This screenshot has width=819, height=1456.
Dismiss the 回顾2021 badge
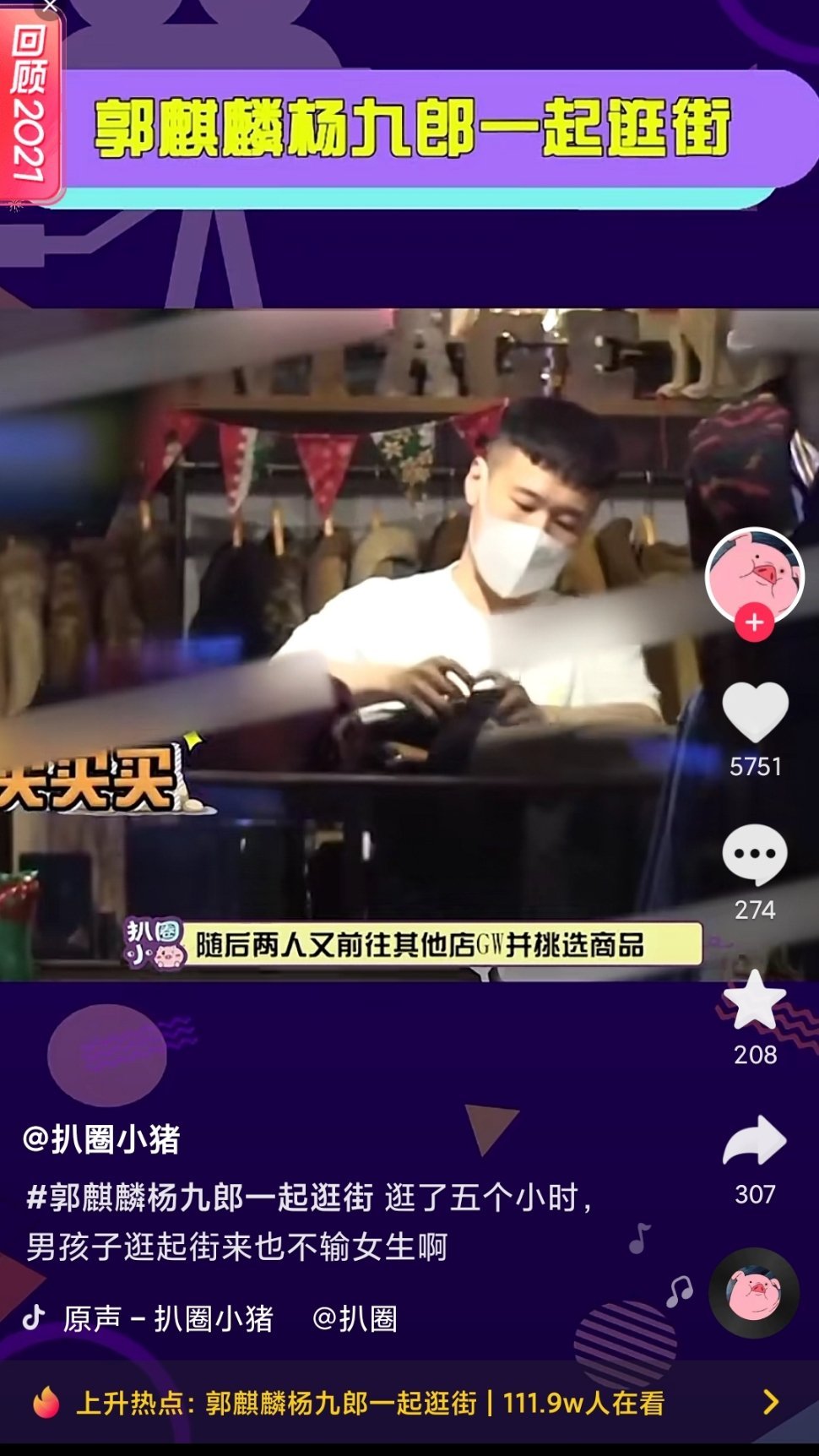point(50,7)
